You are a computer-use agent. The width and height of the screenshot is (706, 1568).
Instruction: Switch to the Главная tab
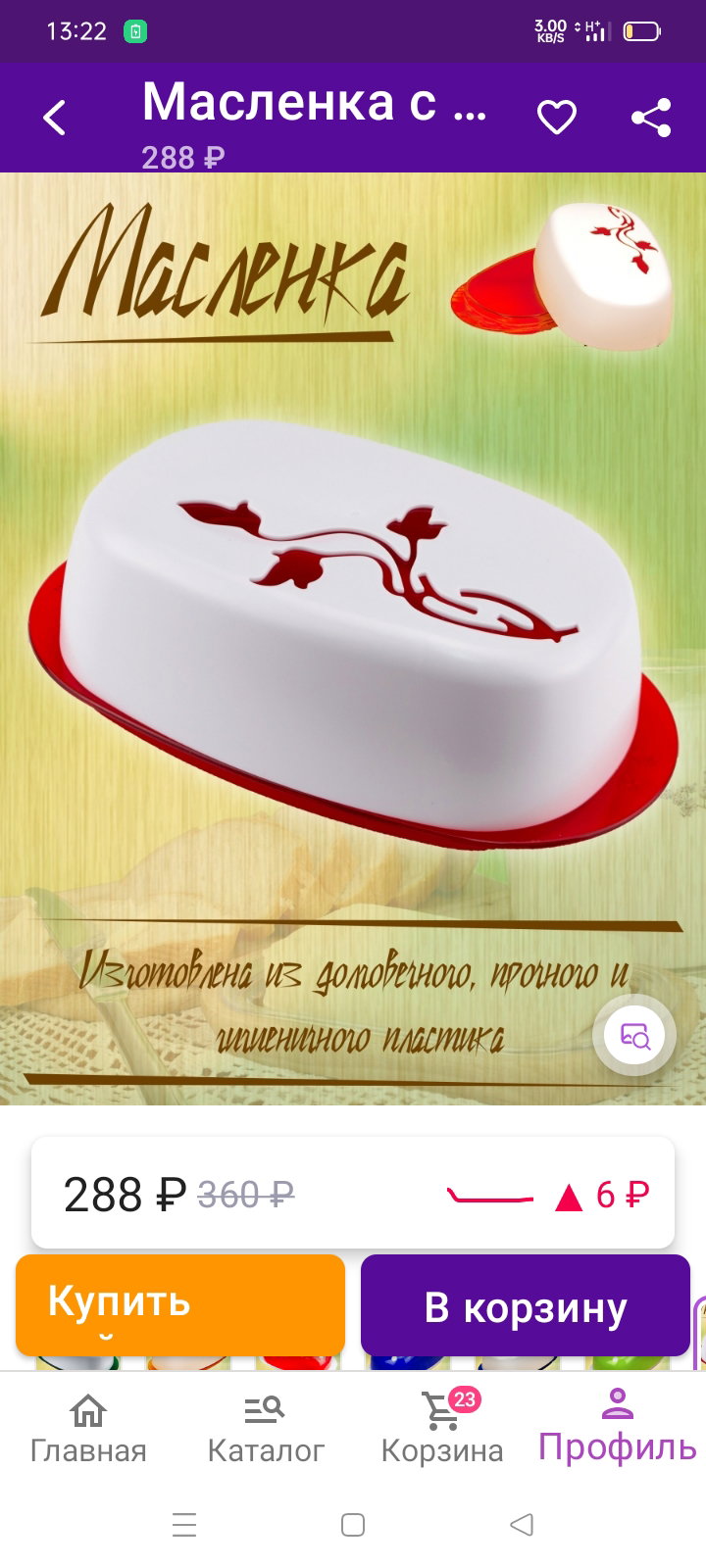[88, 1428]
